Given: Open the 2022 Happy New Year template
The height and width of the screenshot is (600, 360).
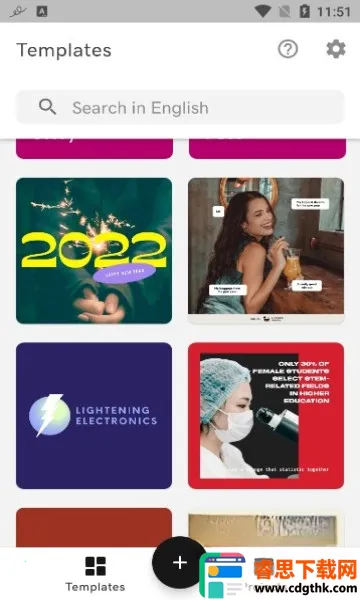Looking at the screenshot, I should [x=94, y=251].
